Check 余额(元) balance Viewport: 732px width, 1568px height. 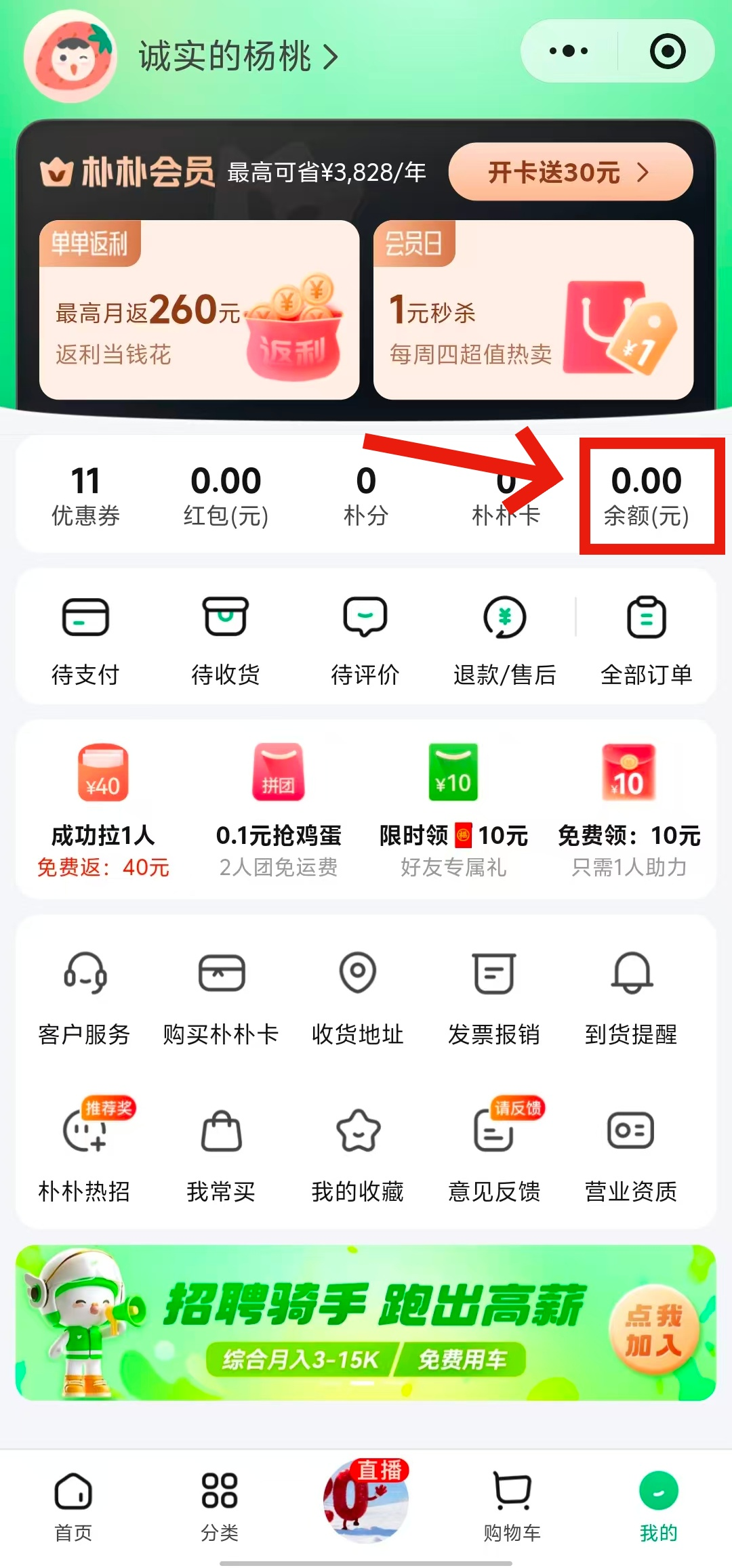646,495
